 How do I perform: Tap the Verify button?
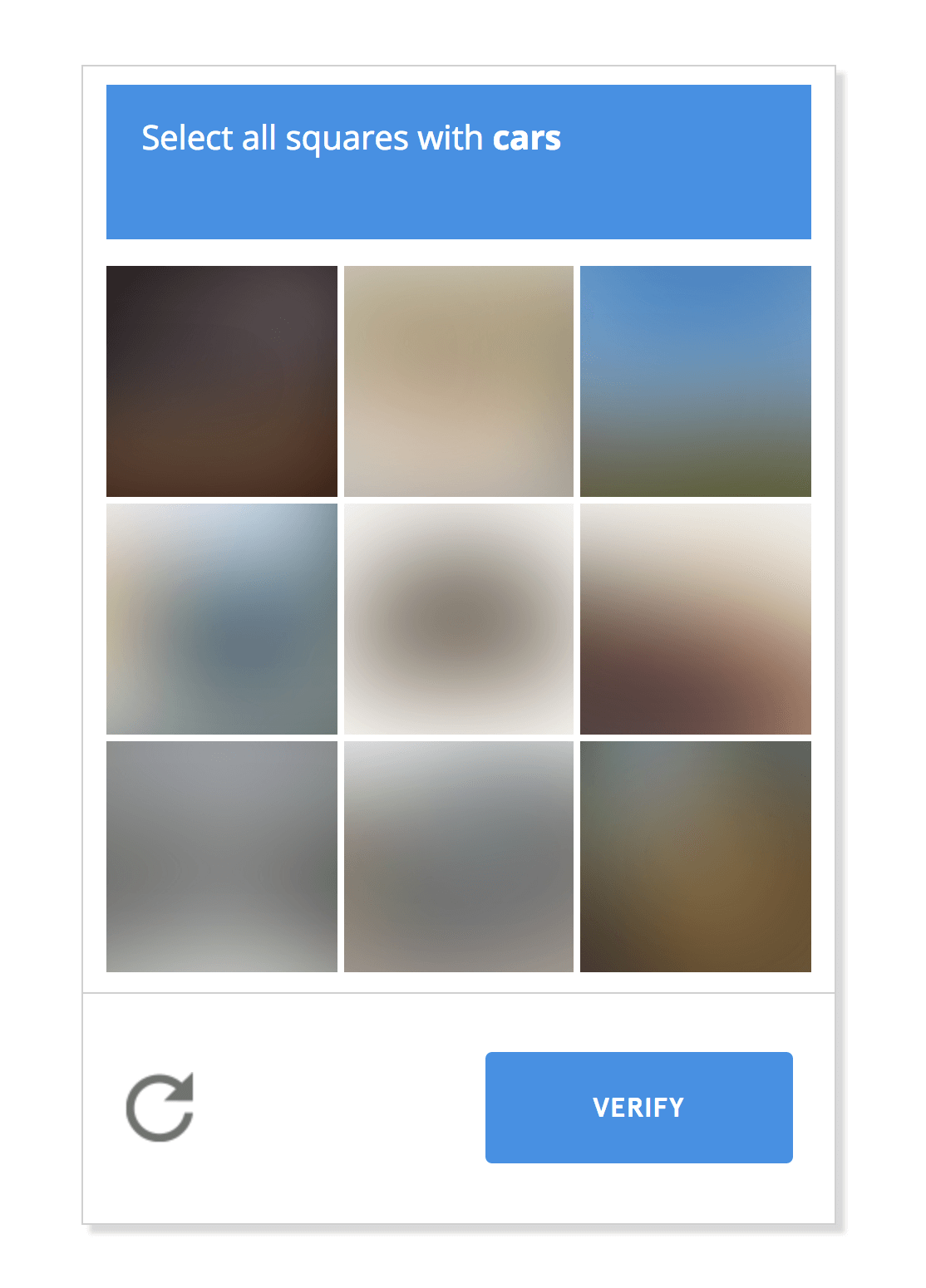638,1107
